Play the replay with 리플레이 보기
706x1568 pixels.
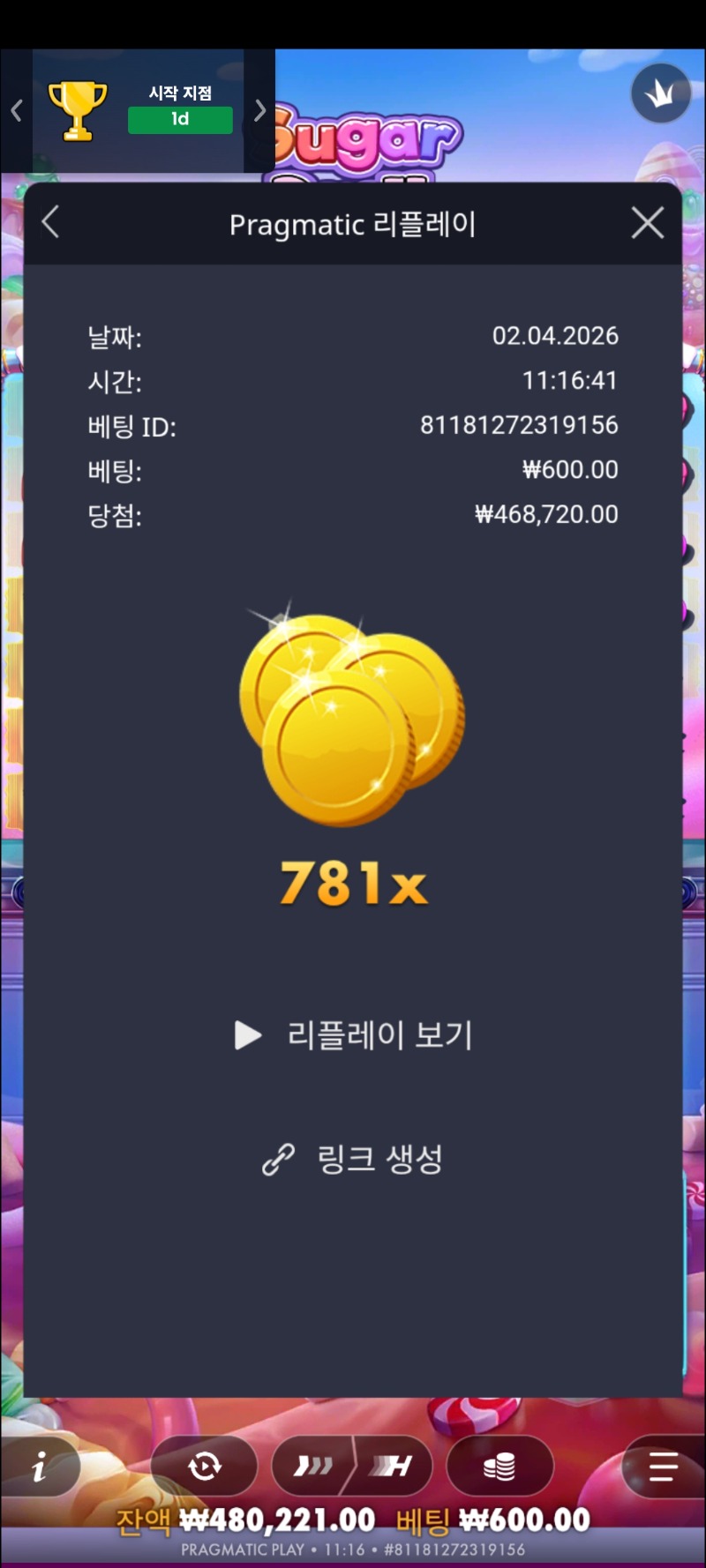[354, 1034]
